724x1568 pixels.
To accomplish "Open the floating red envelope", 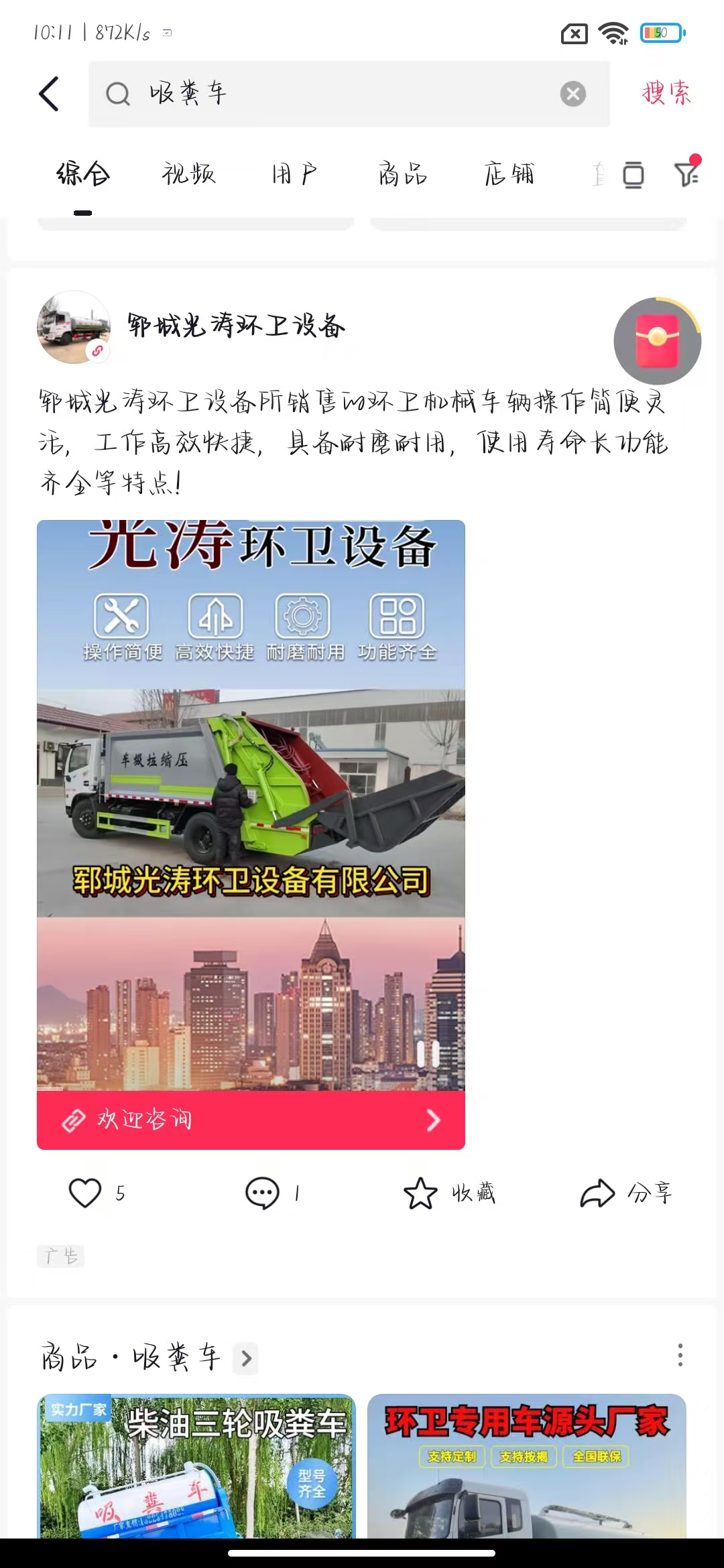I will pos(657,341).
